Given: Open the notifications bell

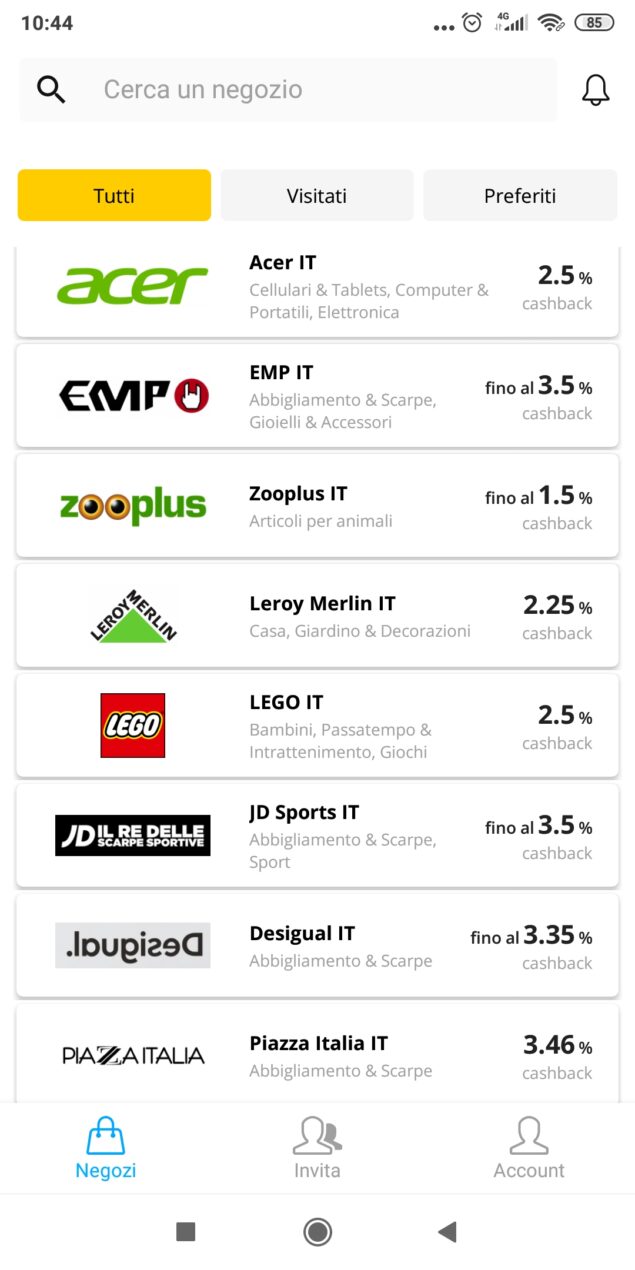Looking at the screenshot, I should [596, 90].
